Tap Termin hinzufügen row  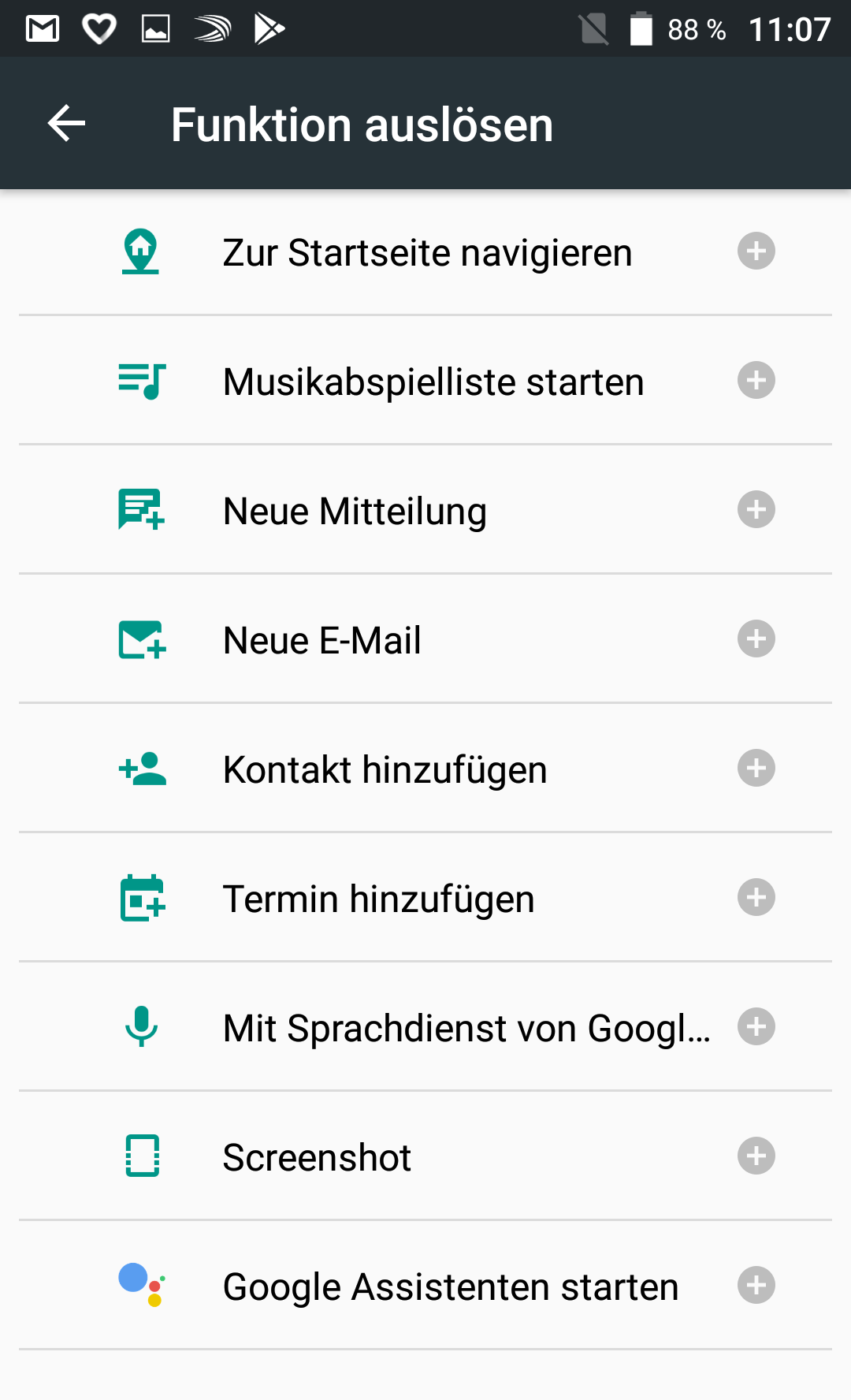[x=378, y=899]
